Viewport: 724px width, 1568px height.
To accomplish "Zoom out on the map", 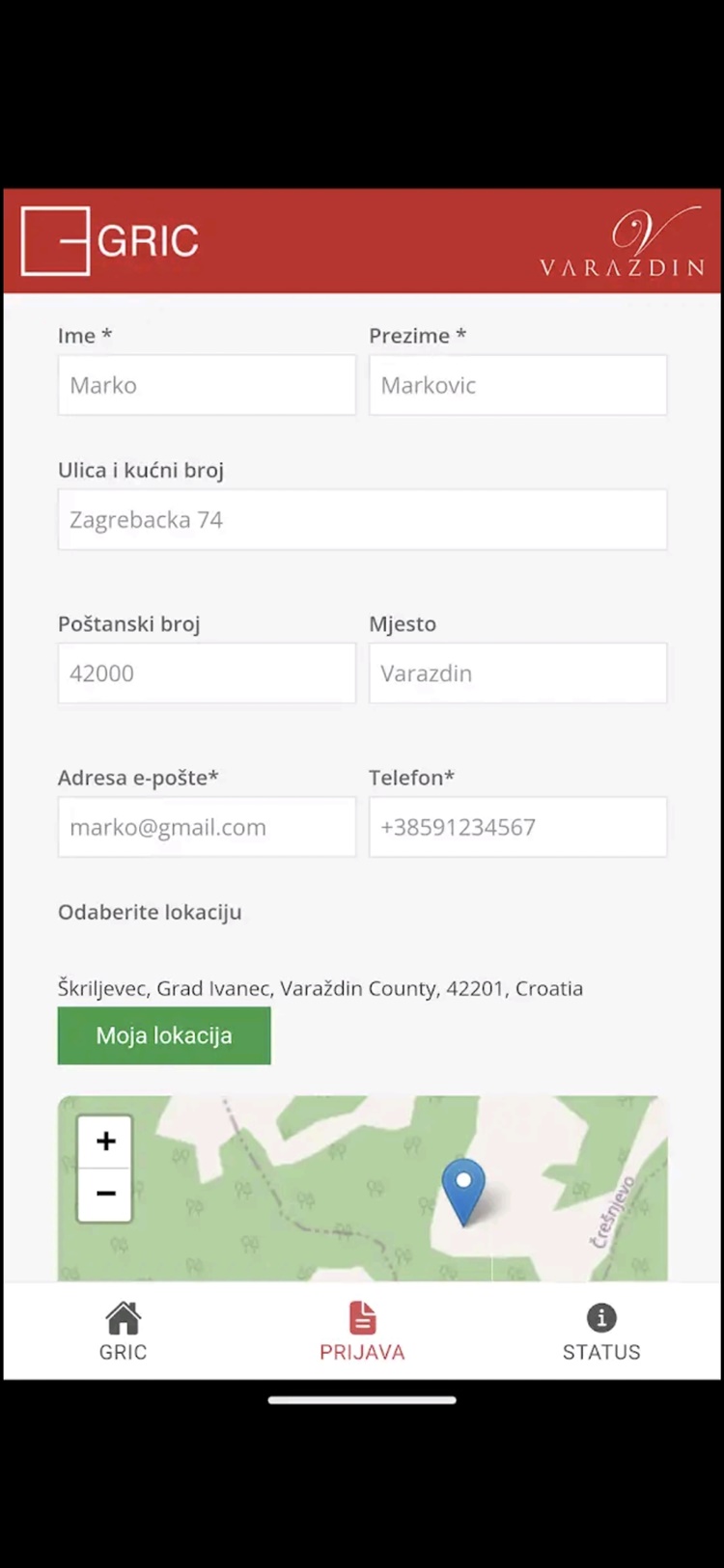I will click(105, 1195).
